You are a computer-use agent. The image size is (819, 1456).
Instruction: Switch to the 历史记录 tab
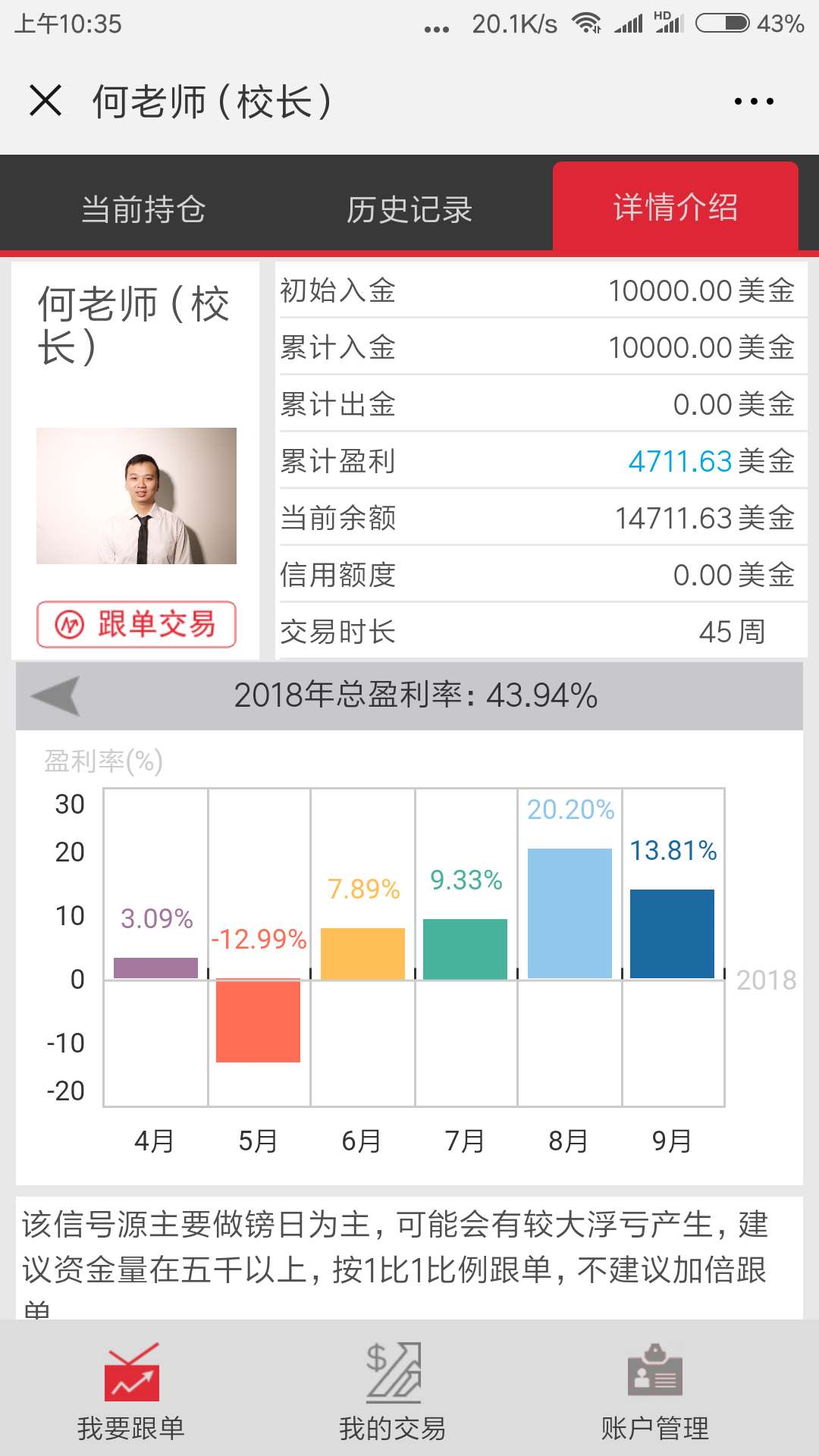point(409,209)
